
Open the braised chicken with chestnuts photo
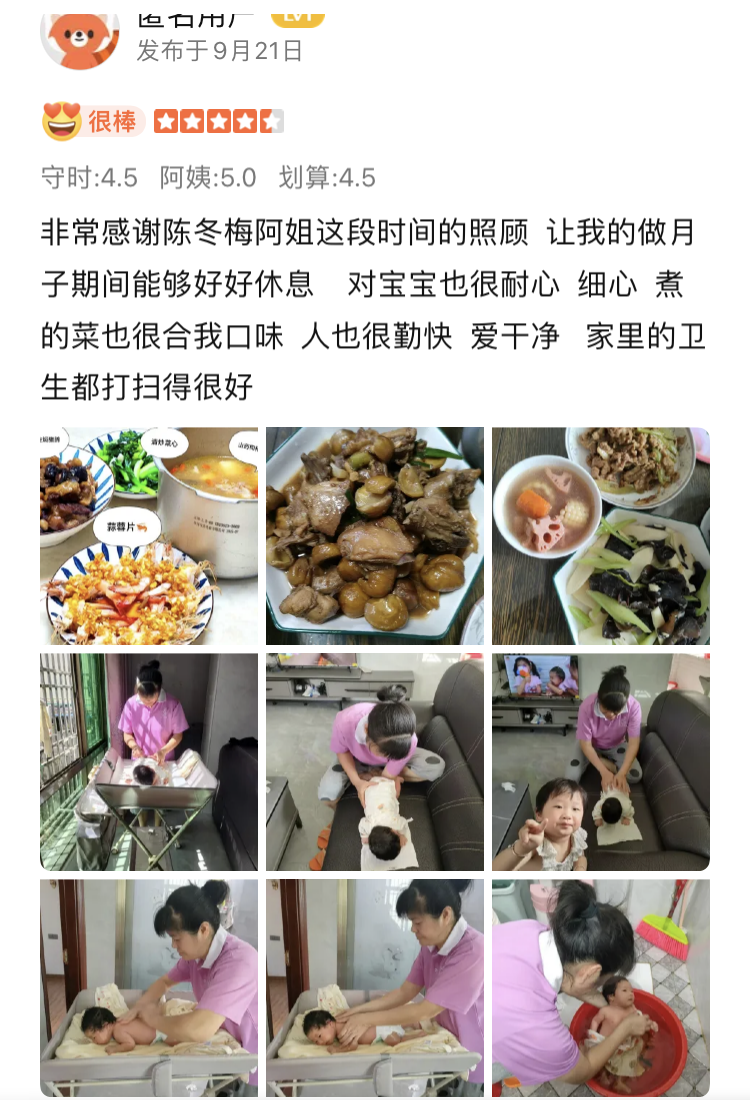[x=374, y=536]
